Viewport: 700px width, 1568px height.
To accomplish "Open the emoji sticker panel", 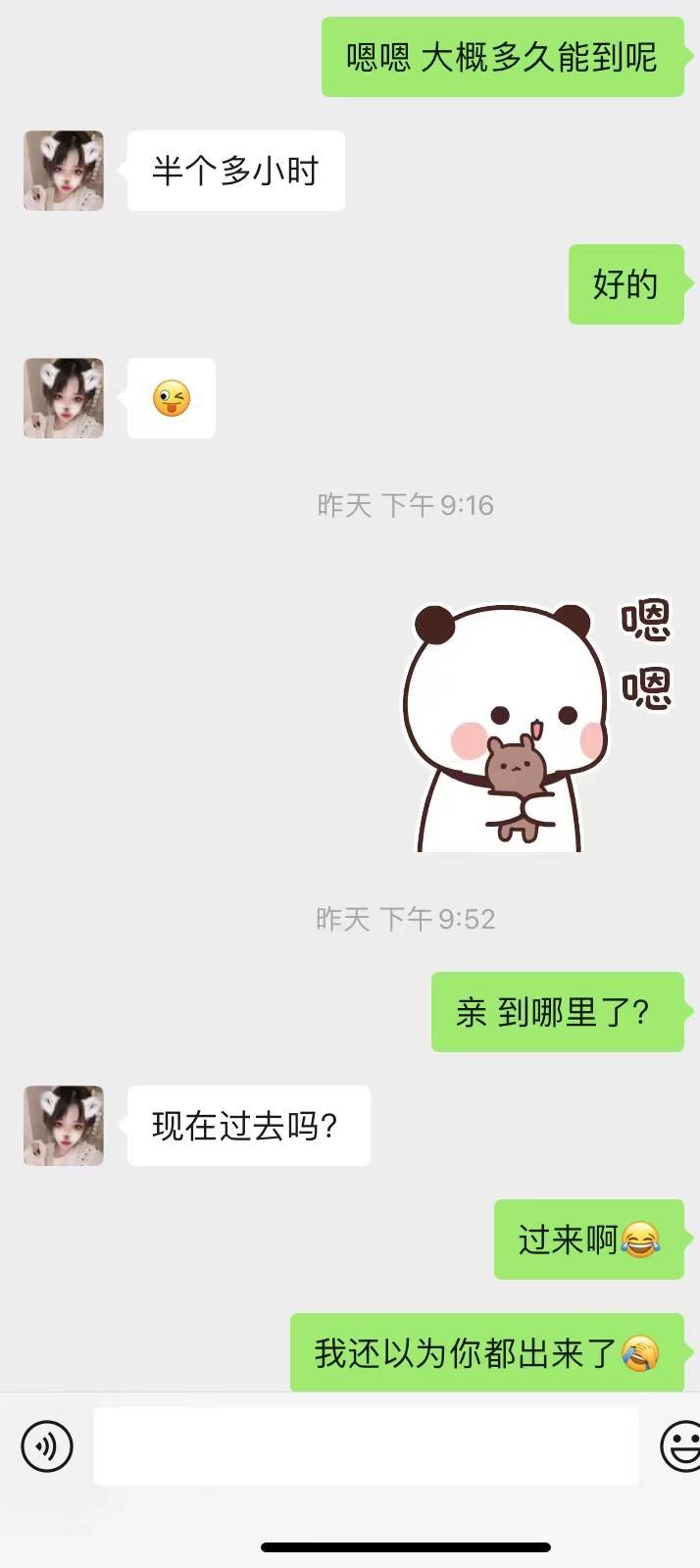I will [x=680, y=1445].
